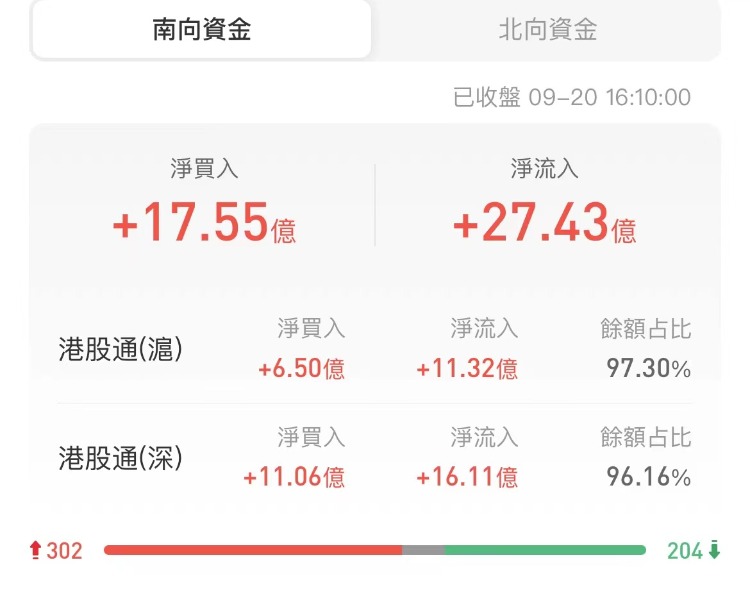Switch to the 北向資金 tab

click(x=547, y=30)
